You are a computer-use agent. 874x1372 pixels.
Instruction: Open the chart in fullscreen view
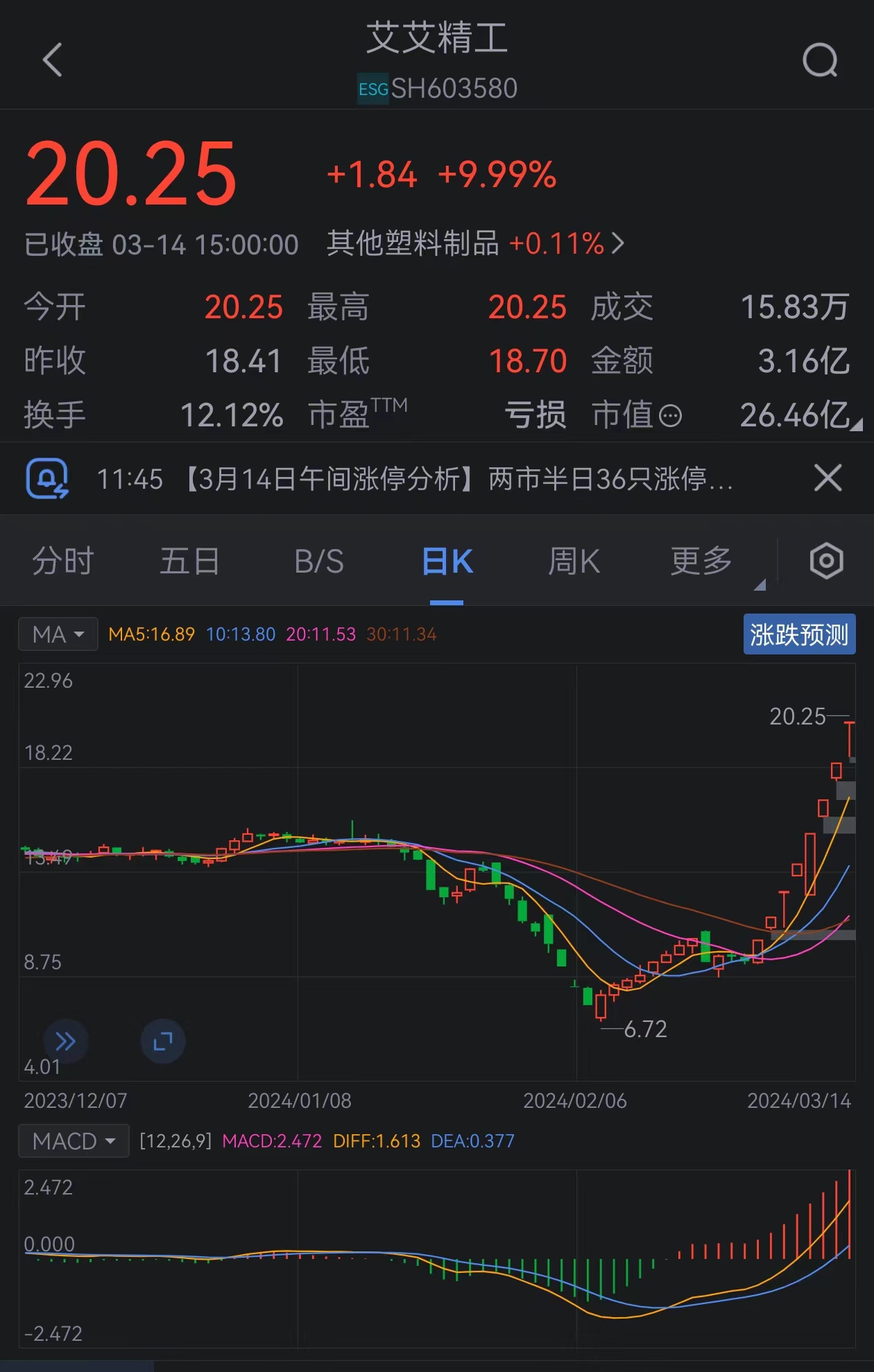click(x=163, y=1041)
